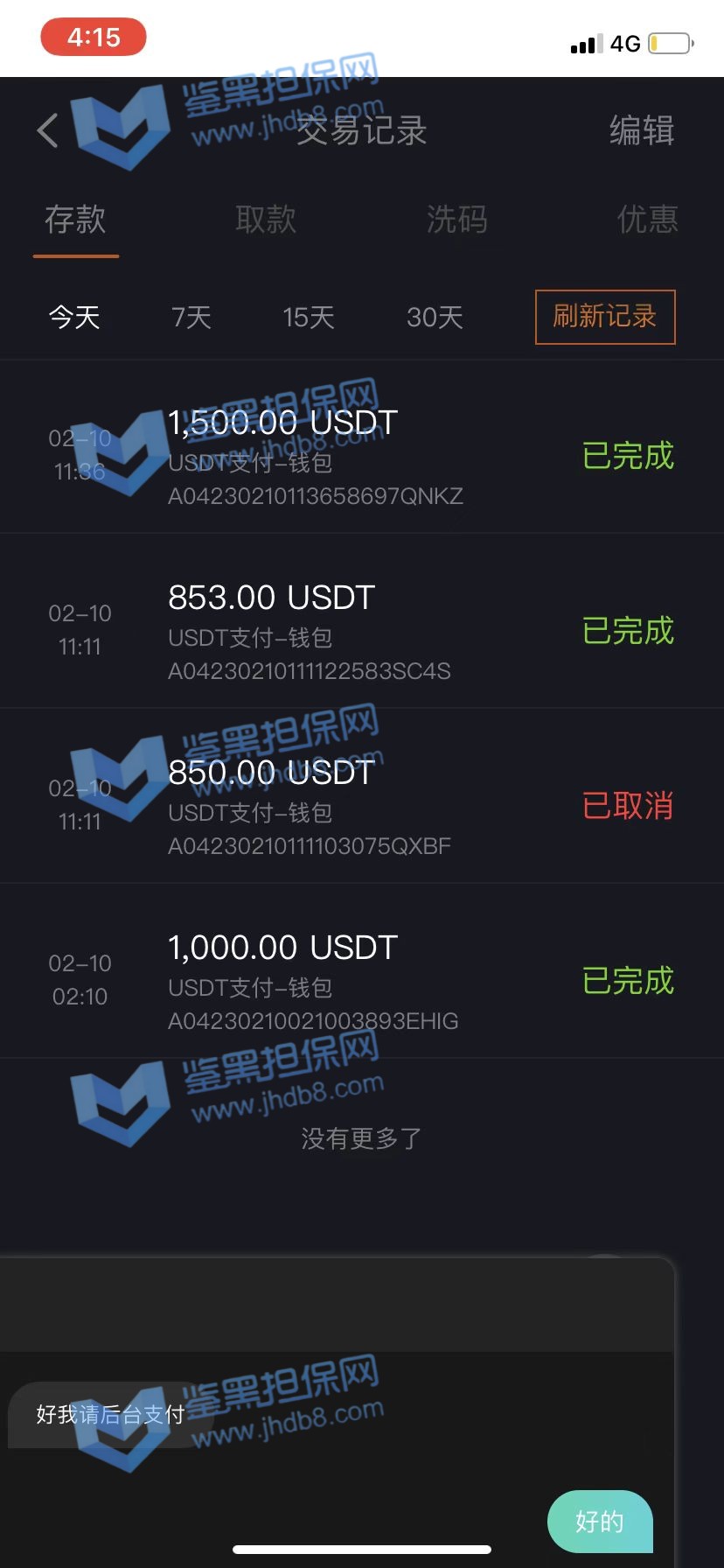Switch to the 取款 tab
This screenshot has width=724, height=1568.
[x=266, y=220]
